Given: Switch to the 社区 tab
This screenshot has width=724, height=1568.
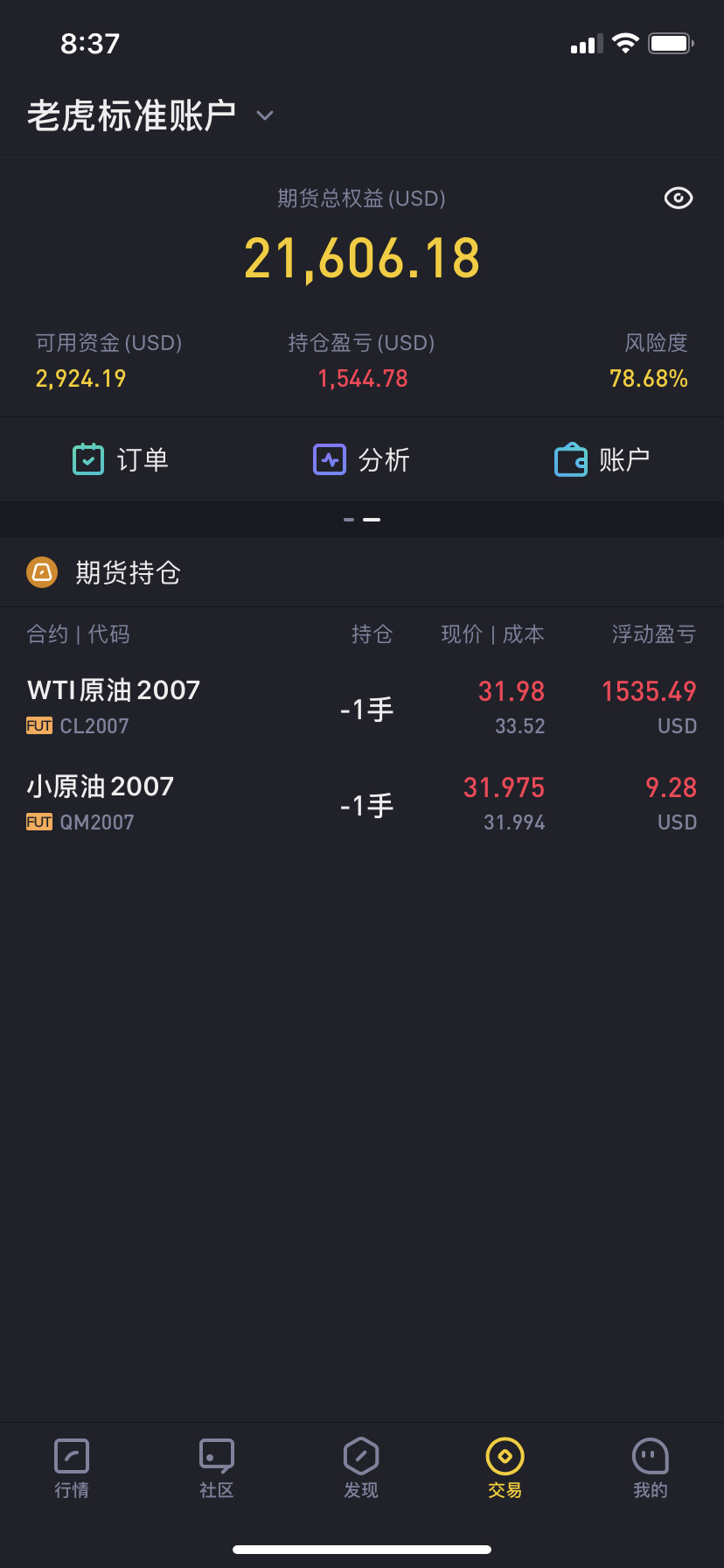Looking at the screenshot, I should click(x=217, y=1468).
